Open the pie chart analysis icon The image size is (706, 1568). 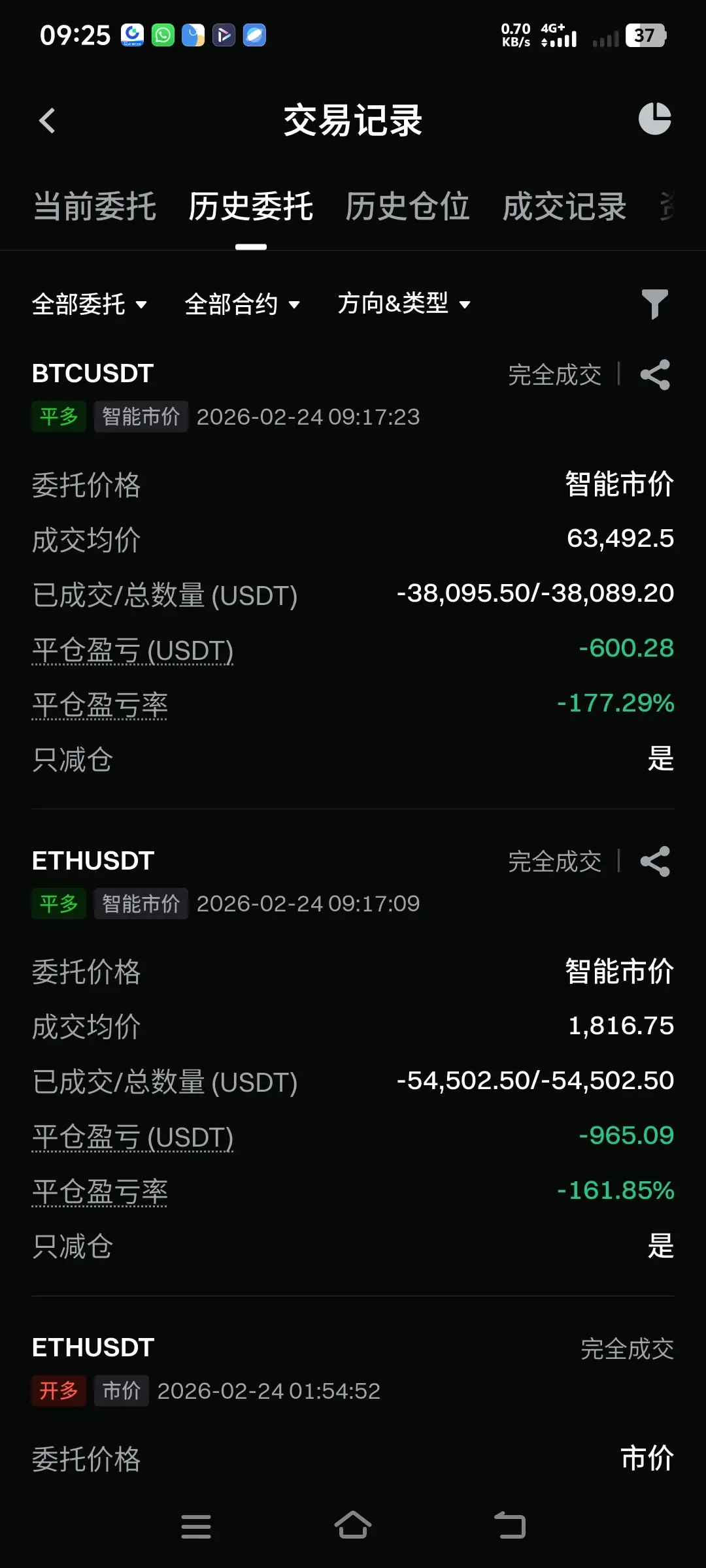pyautogui.click(x=655, y=119)
